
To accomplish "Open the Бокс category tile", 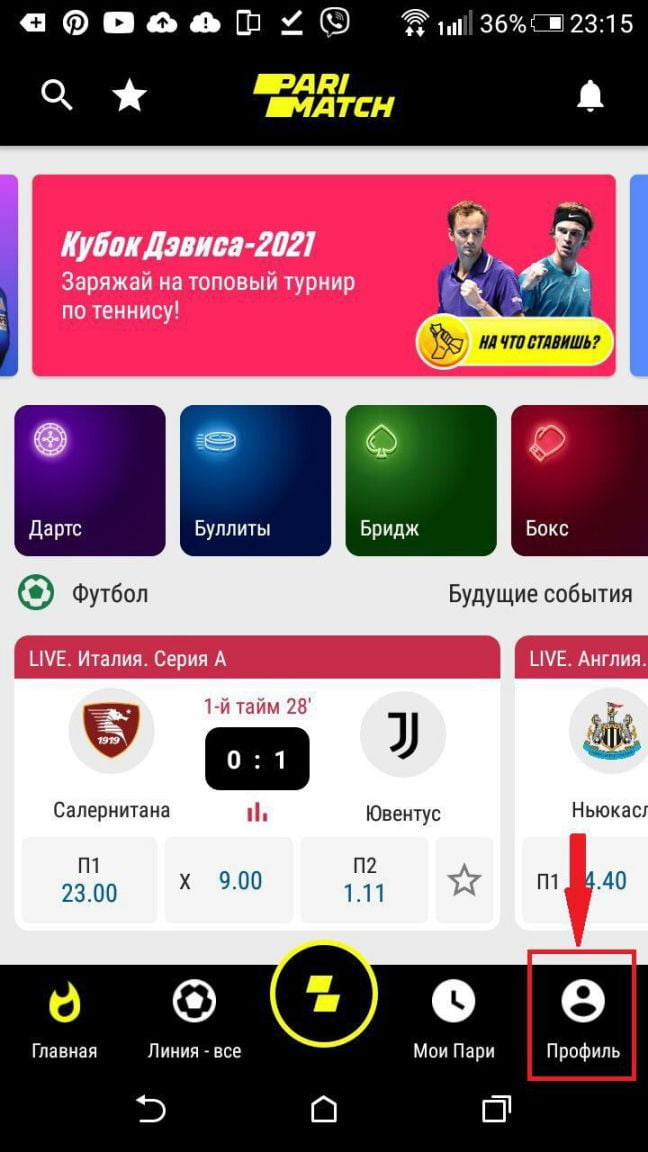I will (579, 480).
